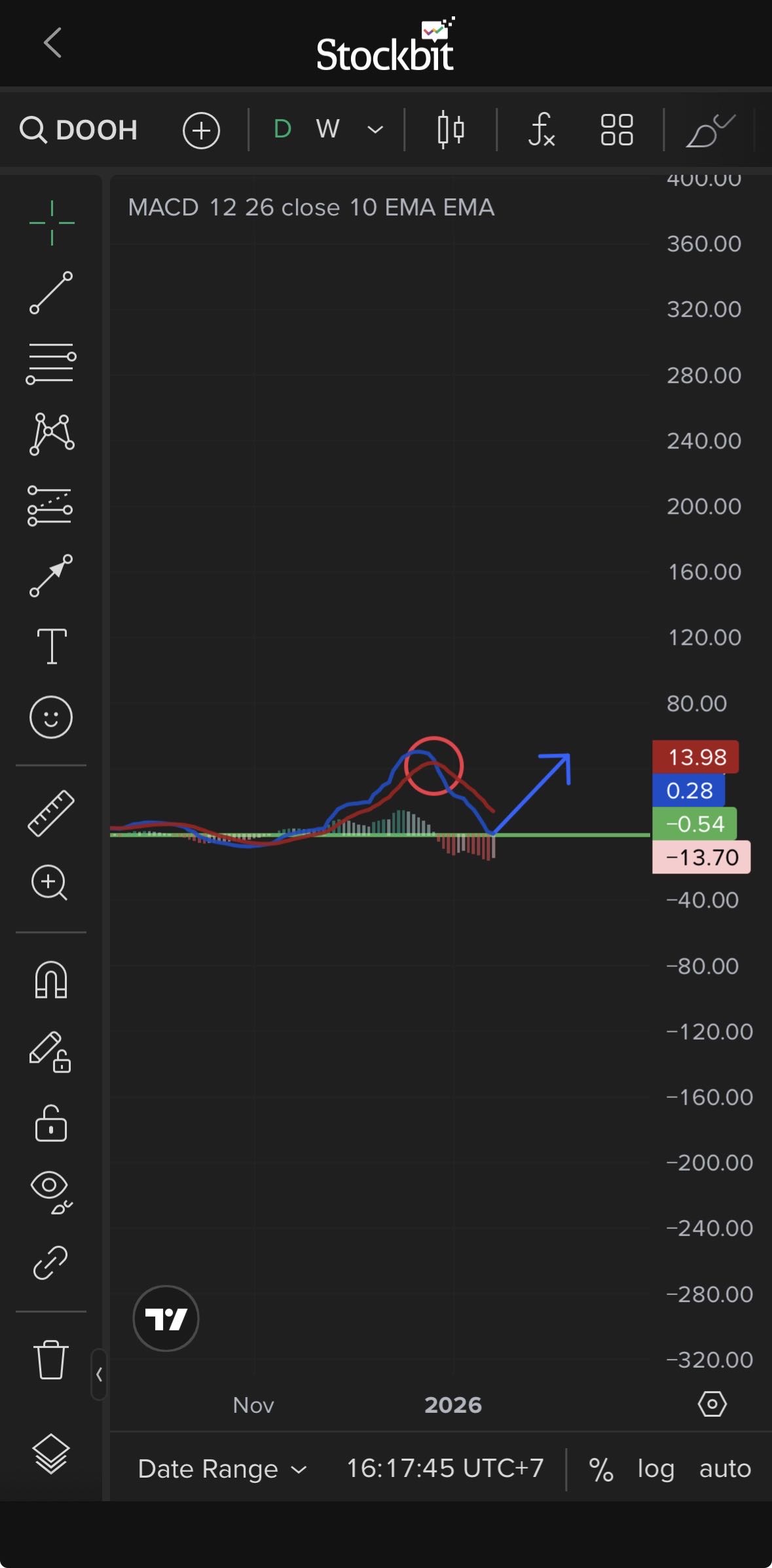Go back using the top arrow
Viewport: 772px width, 1568px height.
53,43
